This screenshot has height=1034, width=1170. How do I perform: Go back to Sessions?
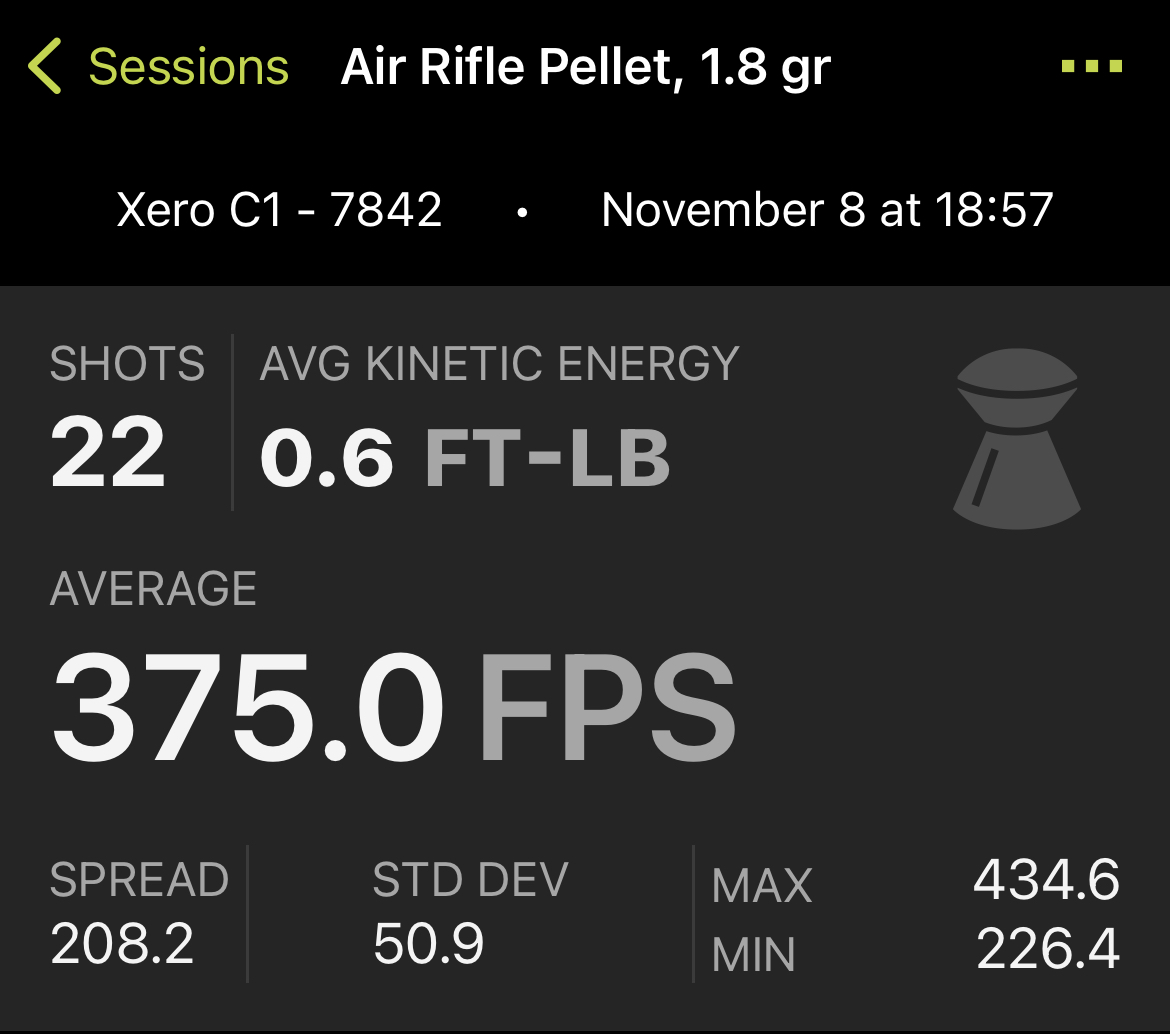click(x=158, y=68)
